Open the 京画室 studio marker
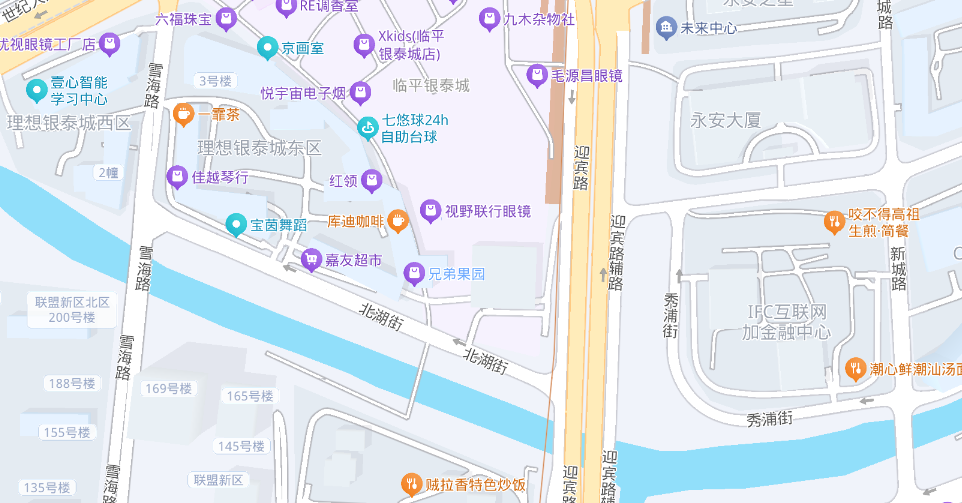The image size is (962, 503). tap(267, 47)
